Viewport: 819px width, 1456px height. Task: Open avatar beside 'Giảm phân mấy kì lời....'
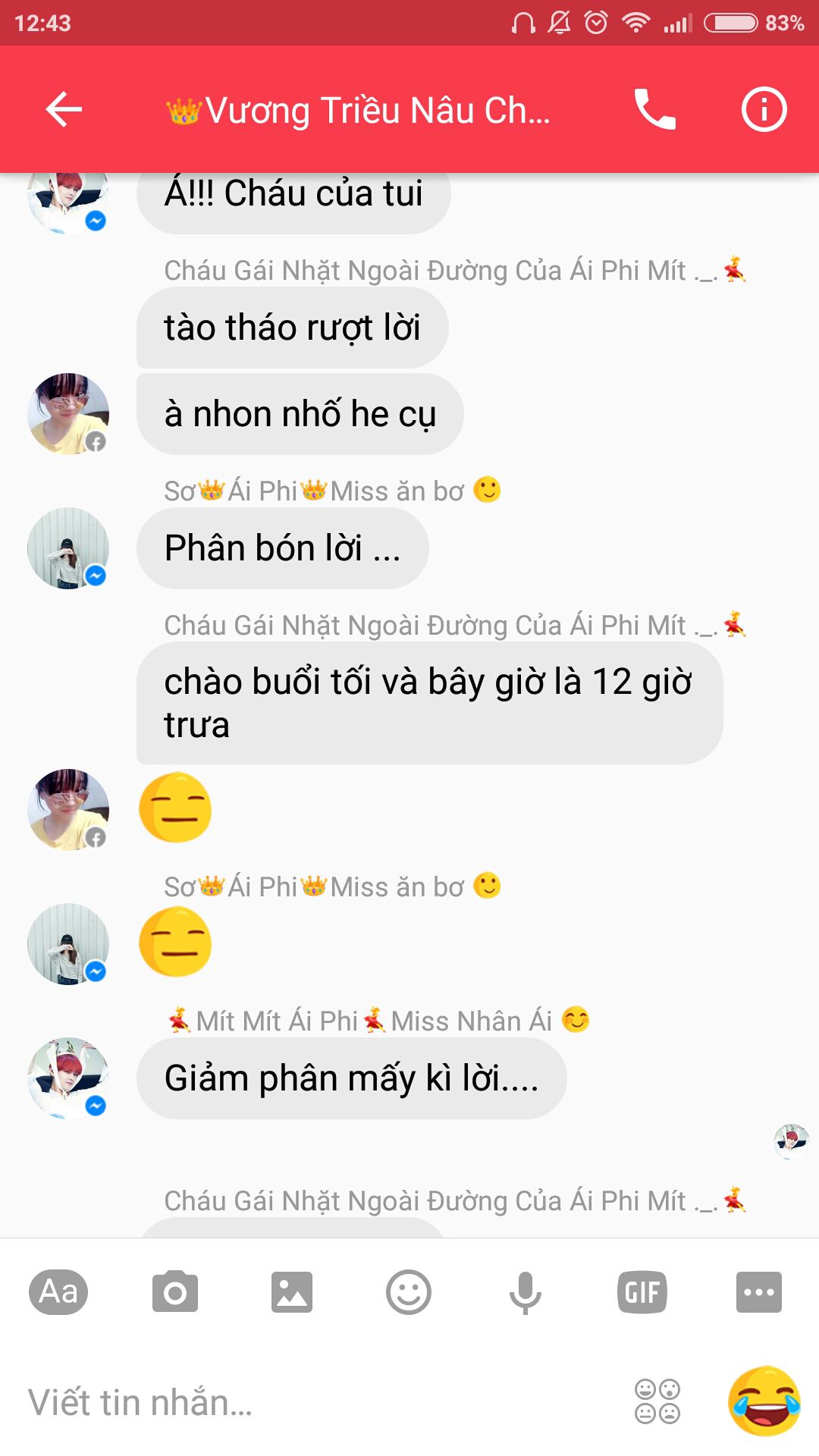(x=68, y=1078)
